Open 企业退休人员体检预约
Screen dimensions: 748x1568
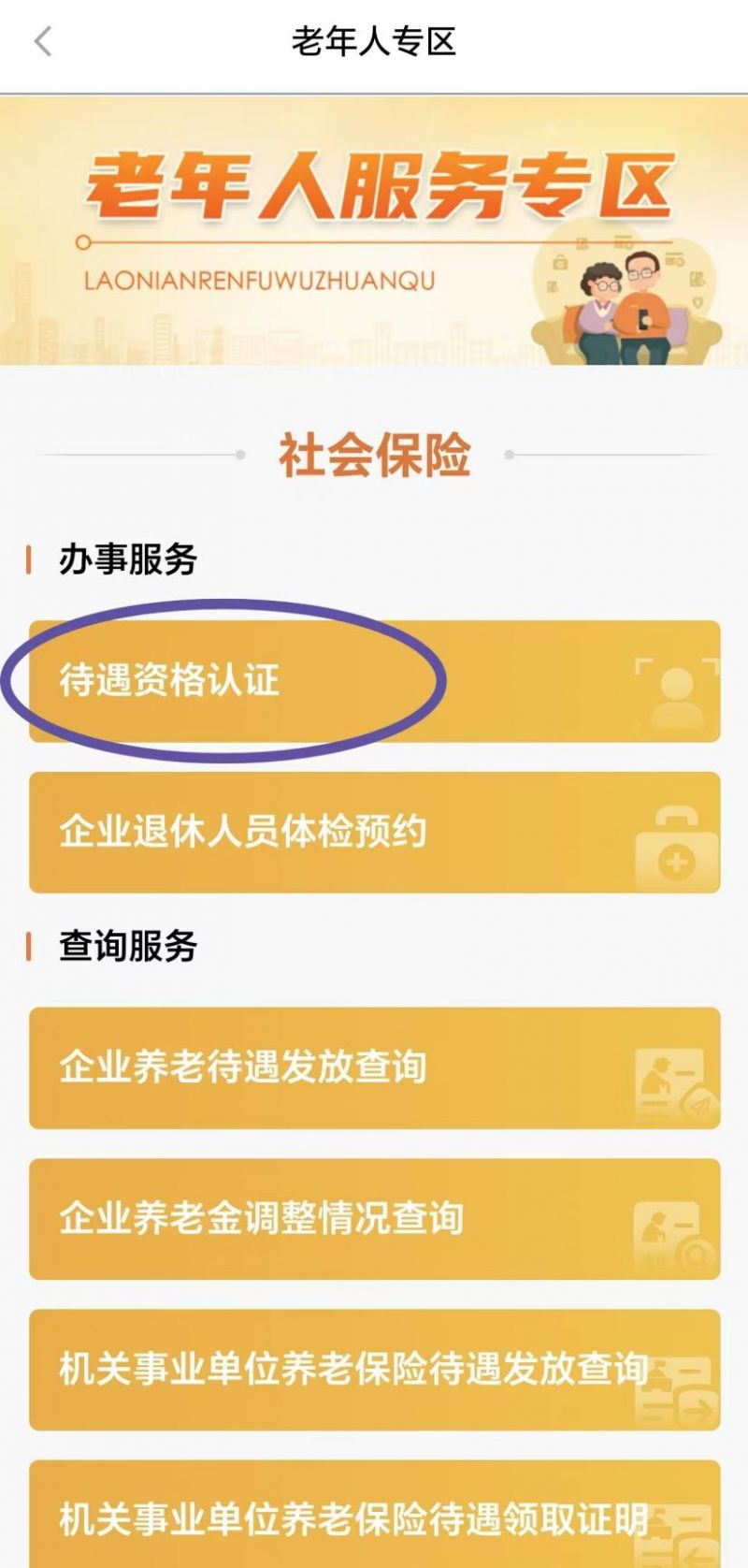tap(374, 832)
